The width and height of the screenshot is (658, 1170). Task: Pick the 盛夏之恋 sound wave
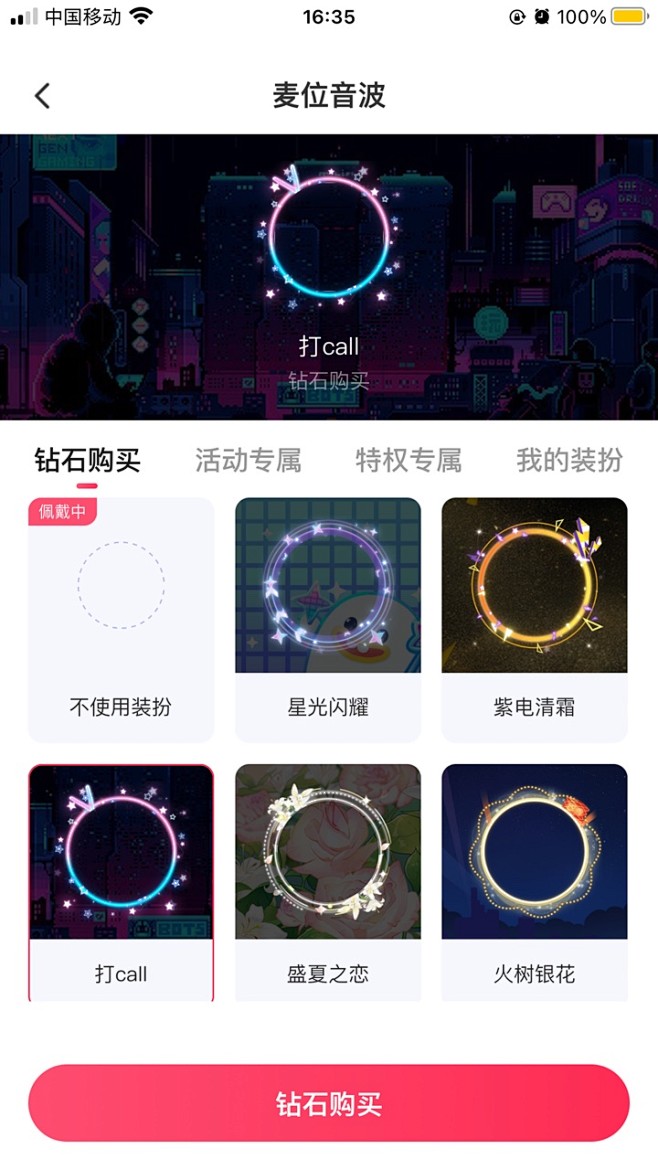coord(328,882)
